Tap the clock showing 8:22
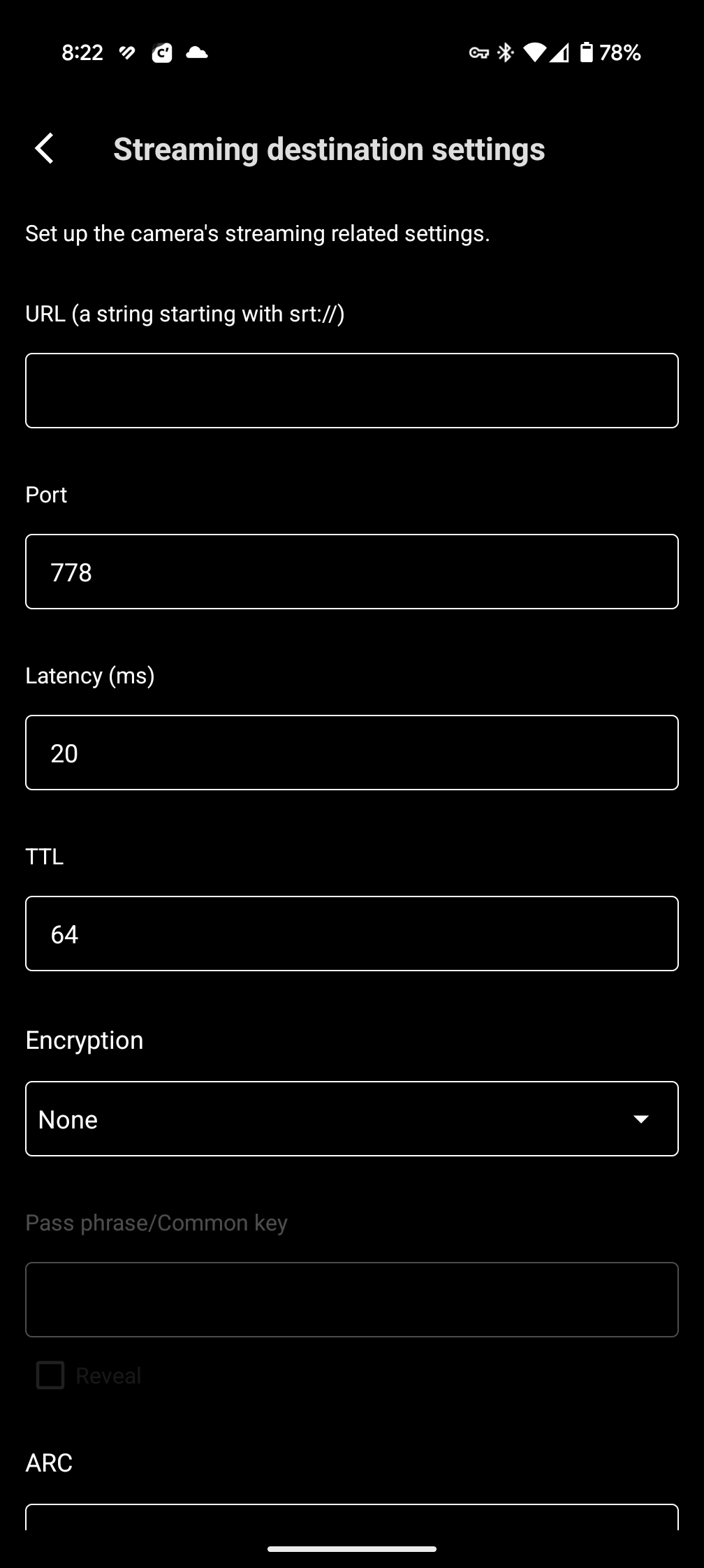The width and height of the screenshot is (704, 1568). tap(82, 52)
